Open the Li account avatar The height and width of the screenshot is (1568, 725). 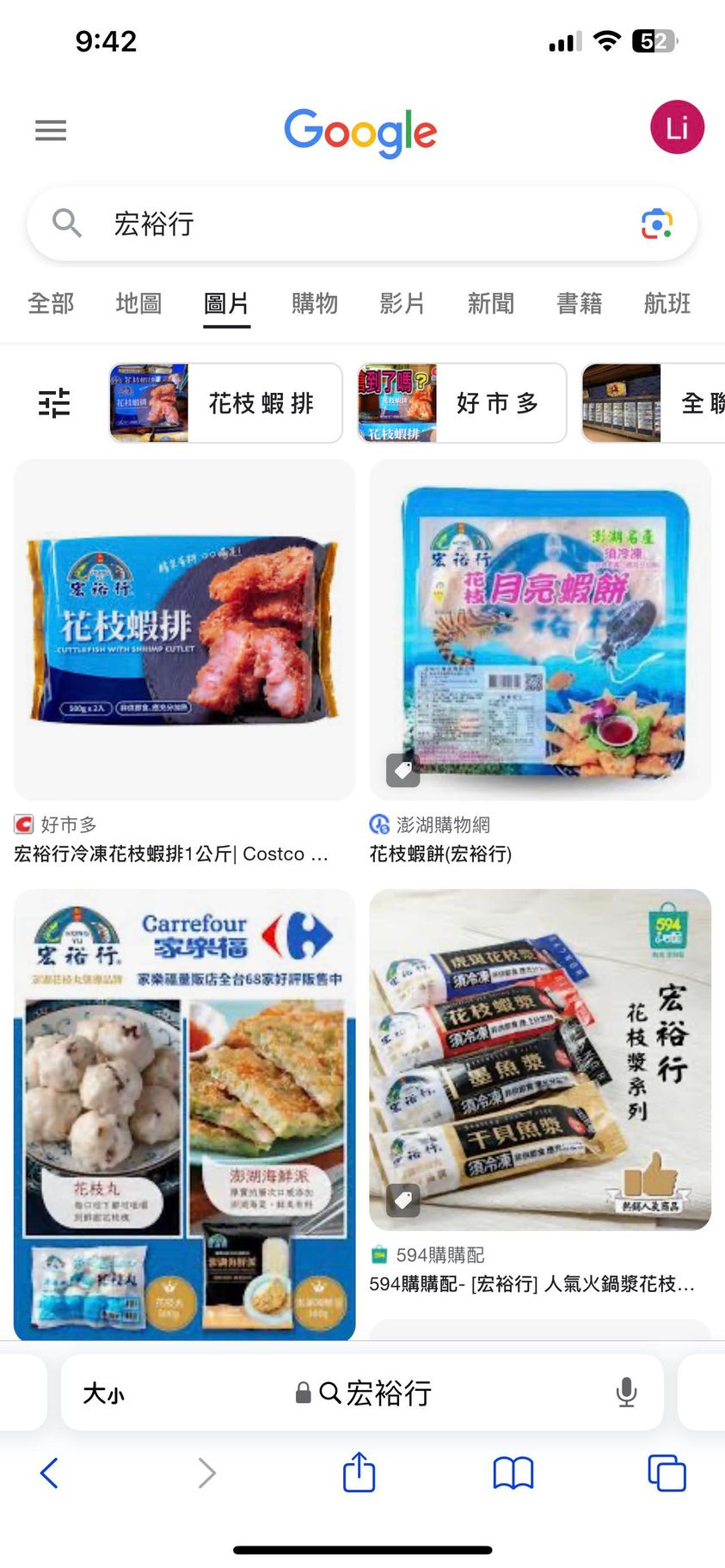pos(677,127)
